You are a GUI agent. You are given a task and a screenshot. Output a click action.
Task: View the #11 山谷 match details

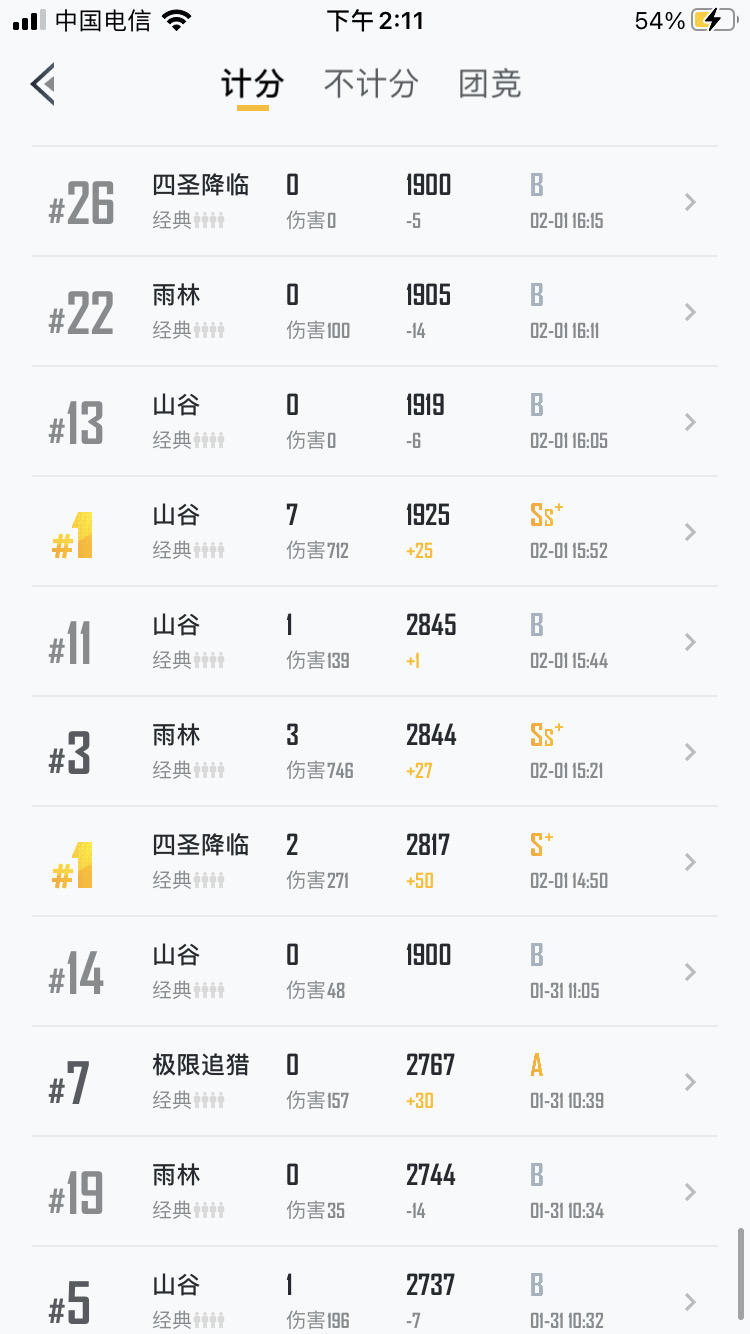coord(374,642)
